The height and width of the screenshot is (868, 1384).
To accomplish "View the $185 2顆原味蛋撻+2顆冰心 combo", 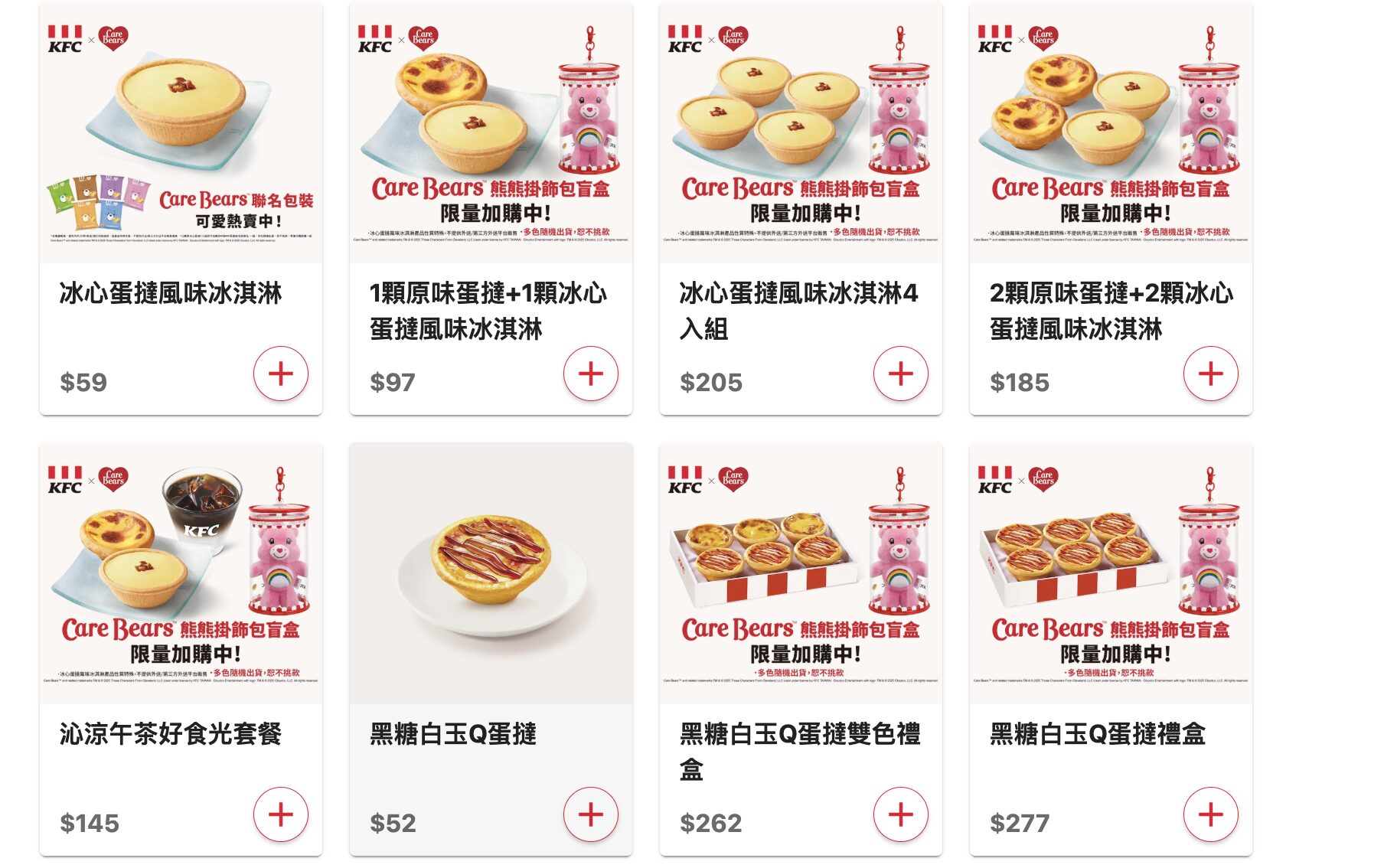I will [1111, 153].
